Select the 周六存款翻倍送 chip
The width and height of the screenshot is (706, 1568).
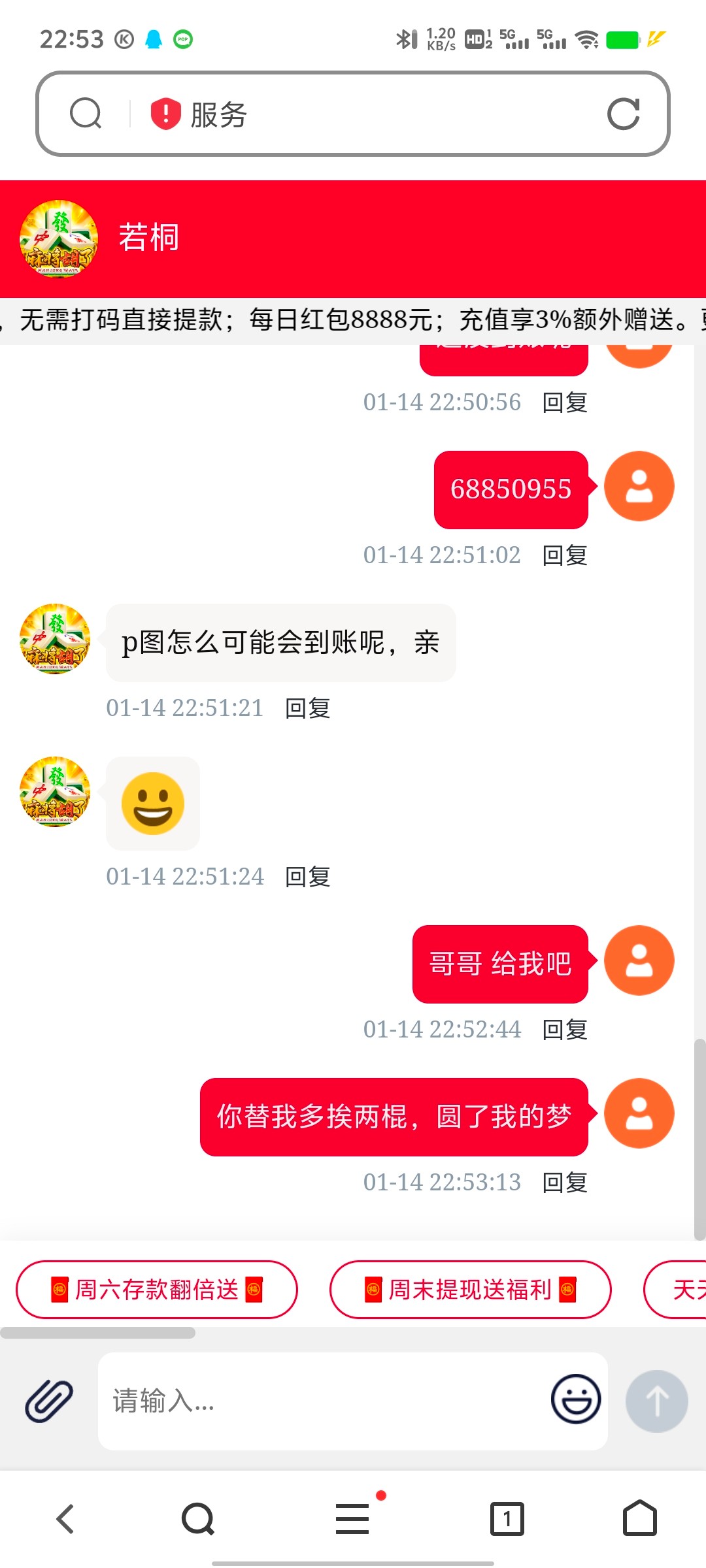pyautogui.click(x=157, y=1290)
